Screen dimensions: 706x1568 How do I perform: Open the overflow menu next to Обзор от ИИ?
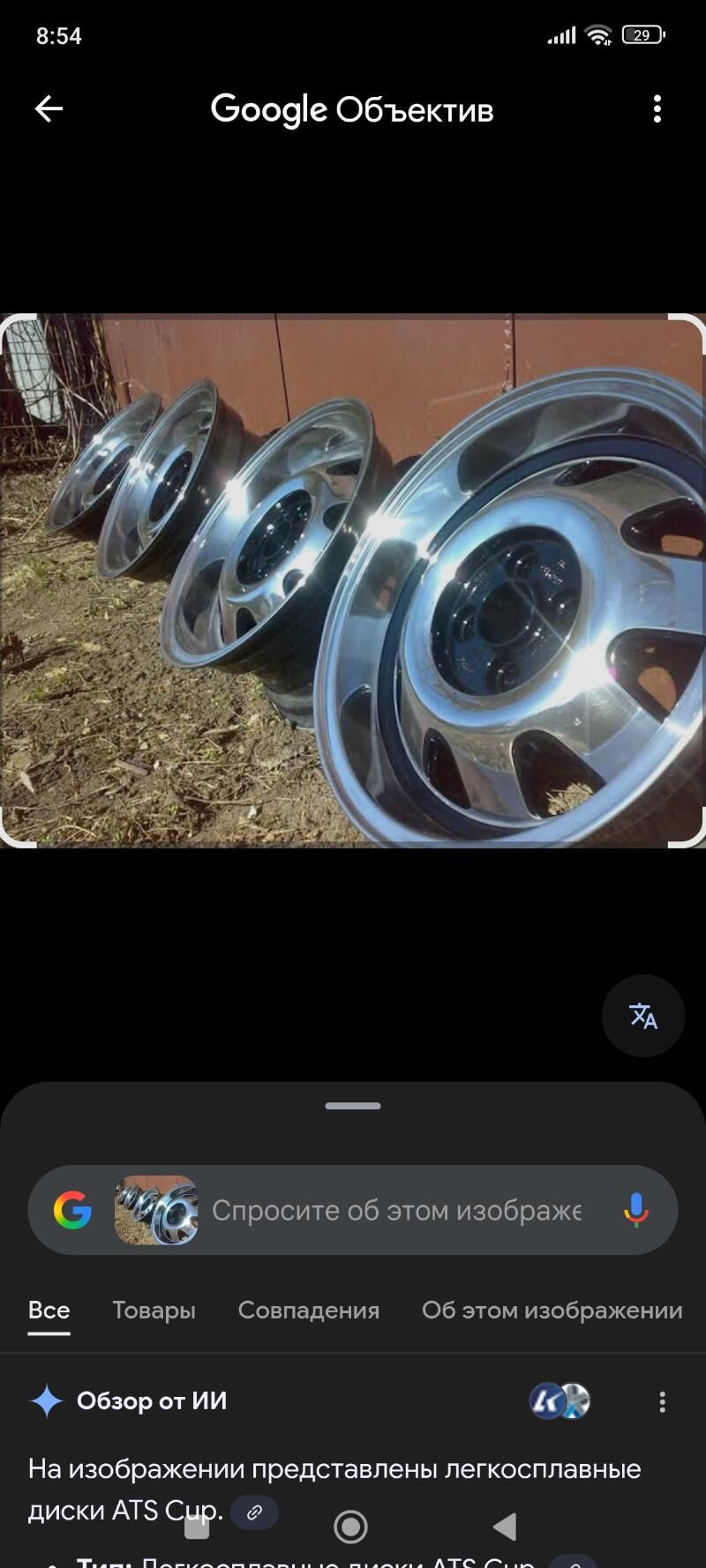coord(662,1402)
